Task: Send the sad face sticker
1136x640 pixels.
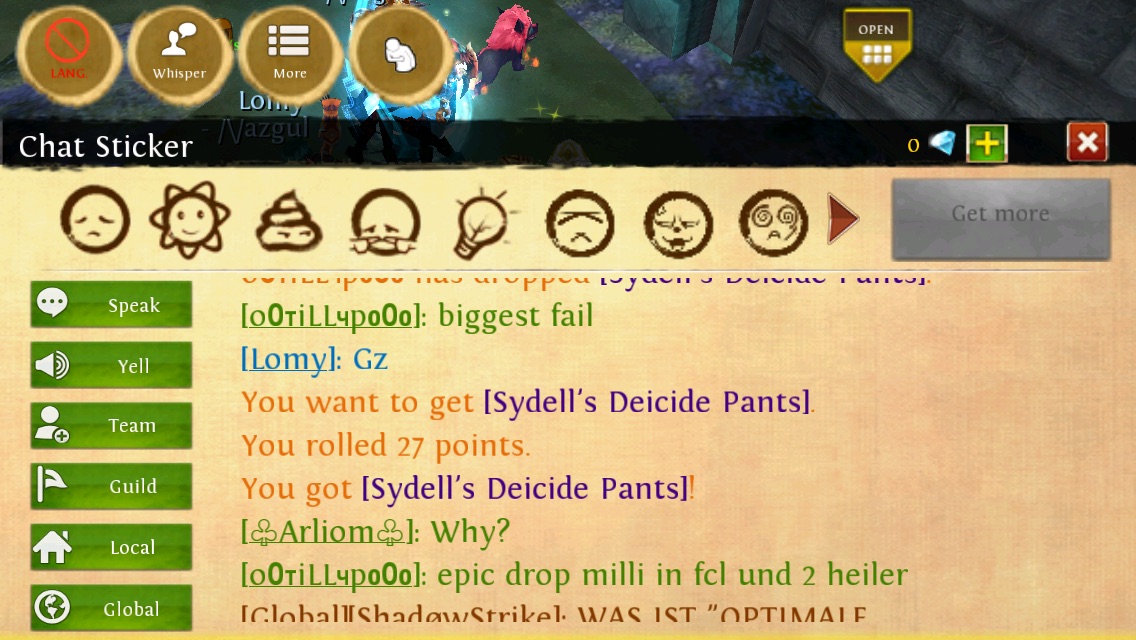Action: click(95, 220)
